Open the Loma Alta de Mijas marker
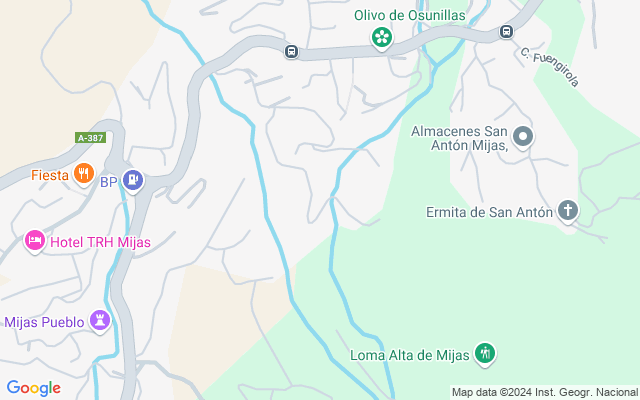 (x=485, y=353)
